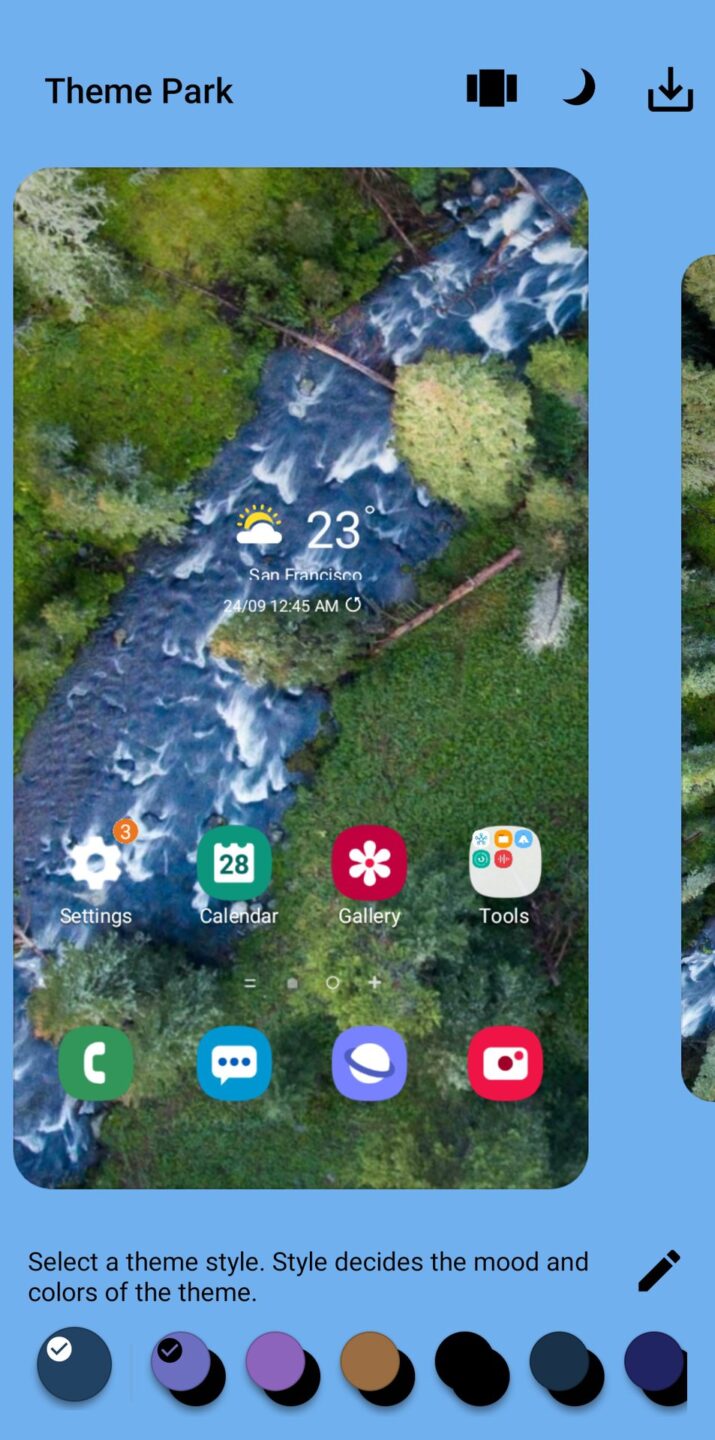Open the home screen preview
This screenshot has height=1440, width=715.
pos(300,678)
